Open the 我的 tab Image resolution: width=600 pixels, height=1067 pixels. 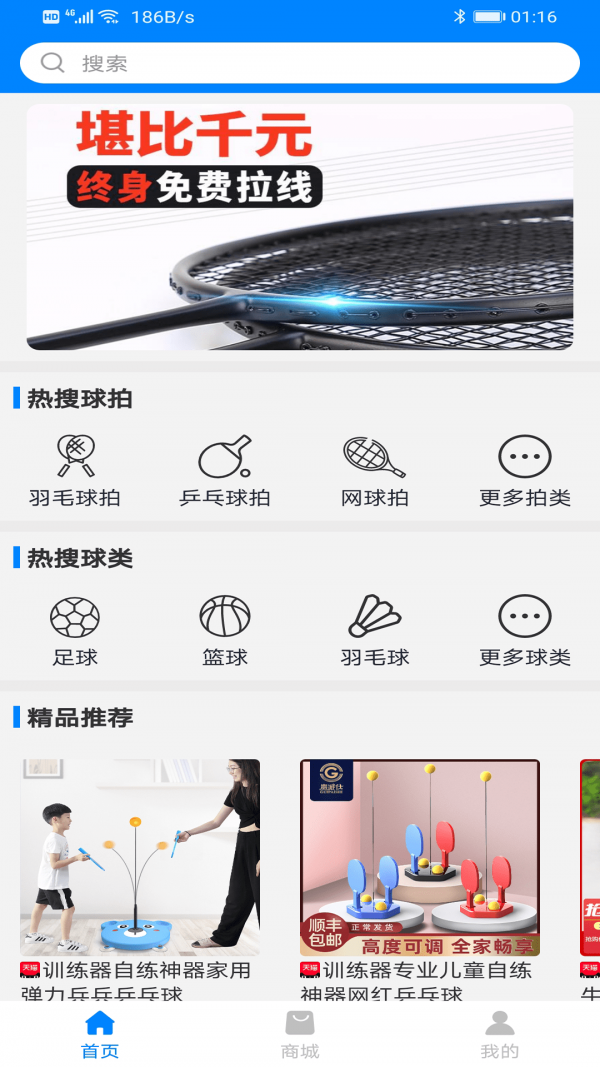coord(500,1034)
